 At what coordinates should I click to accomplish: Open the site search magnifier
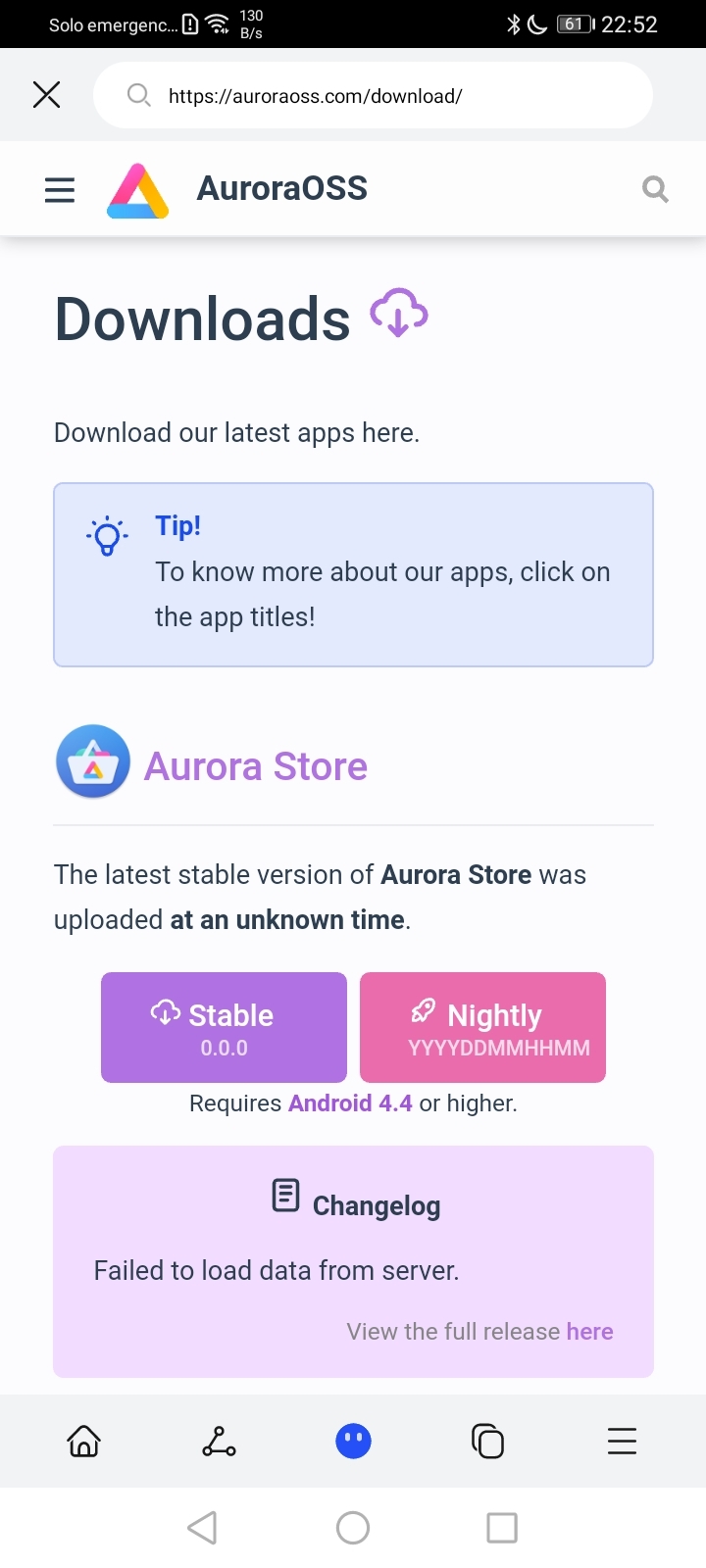pyautogui.click(x=655, y=189)
